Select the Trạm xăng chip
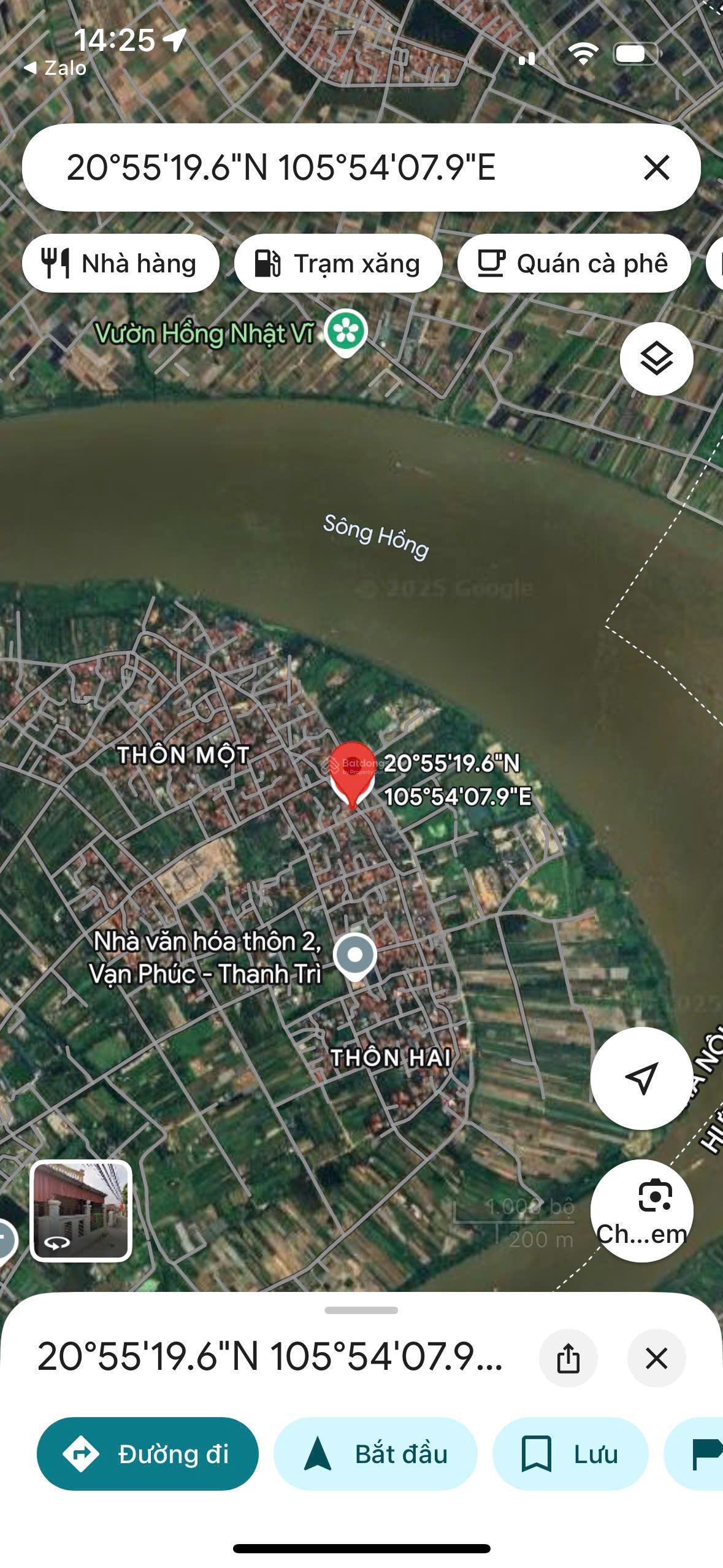This screenshot has height=1568, width=723. tap(338, 264)
